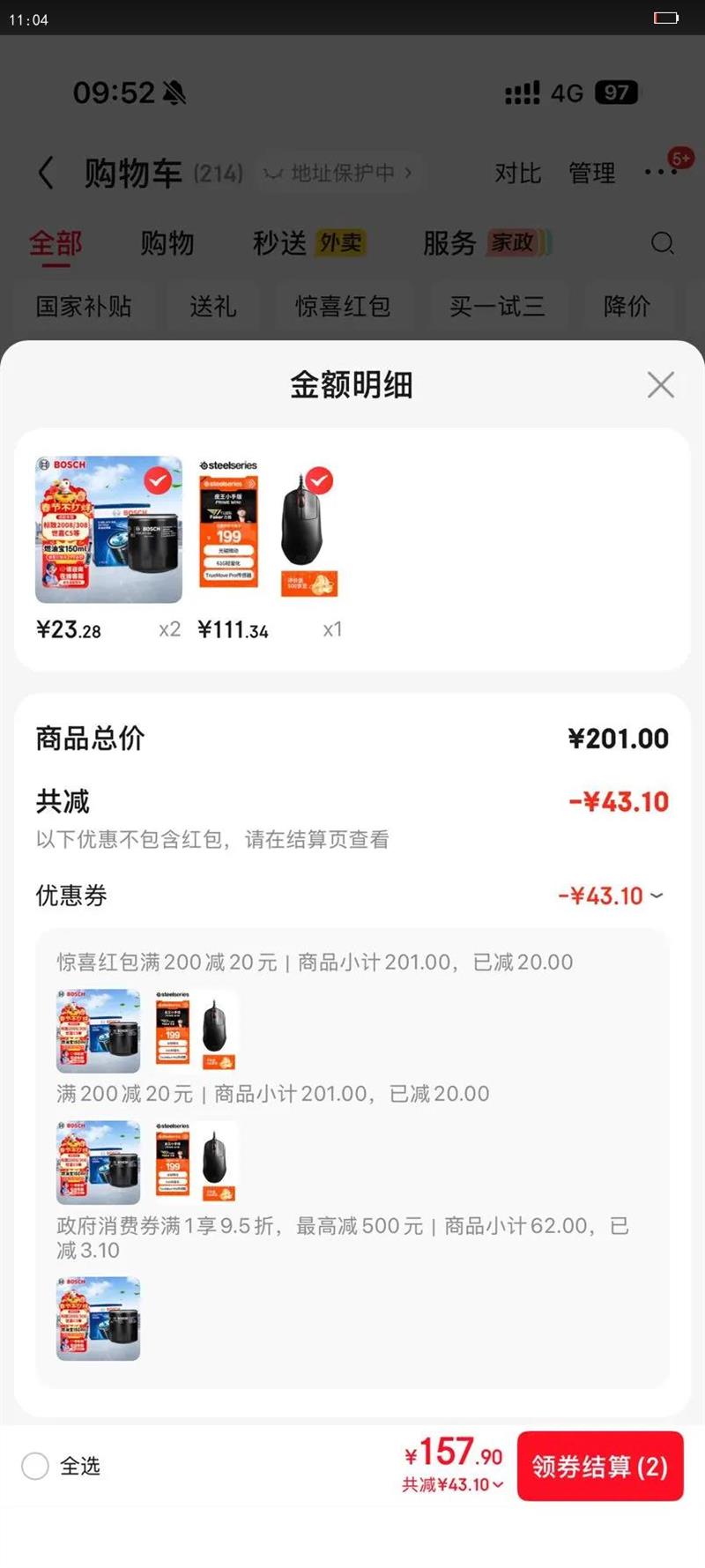Tap the 共减¥43.10 dropdown beside checkout
The height and width of the screenshot is (1568, 705).
(x=452, y=1485)
